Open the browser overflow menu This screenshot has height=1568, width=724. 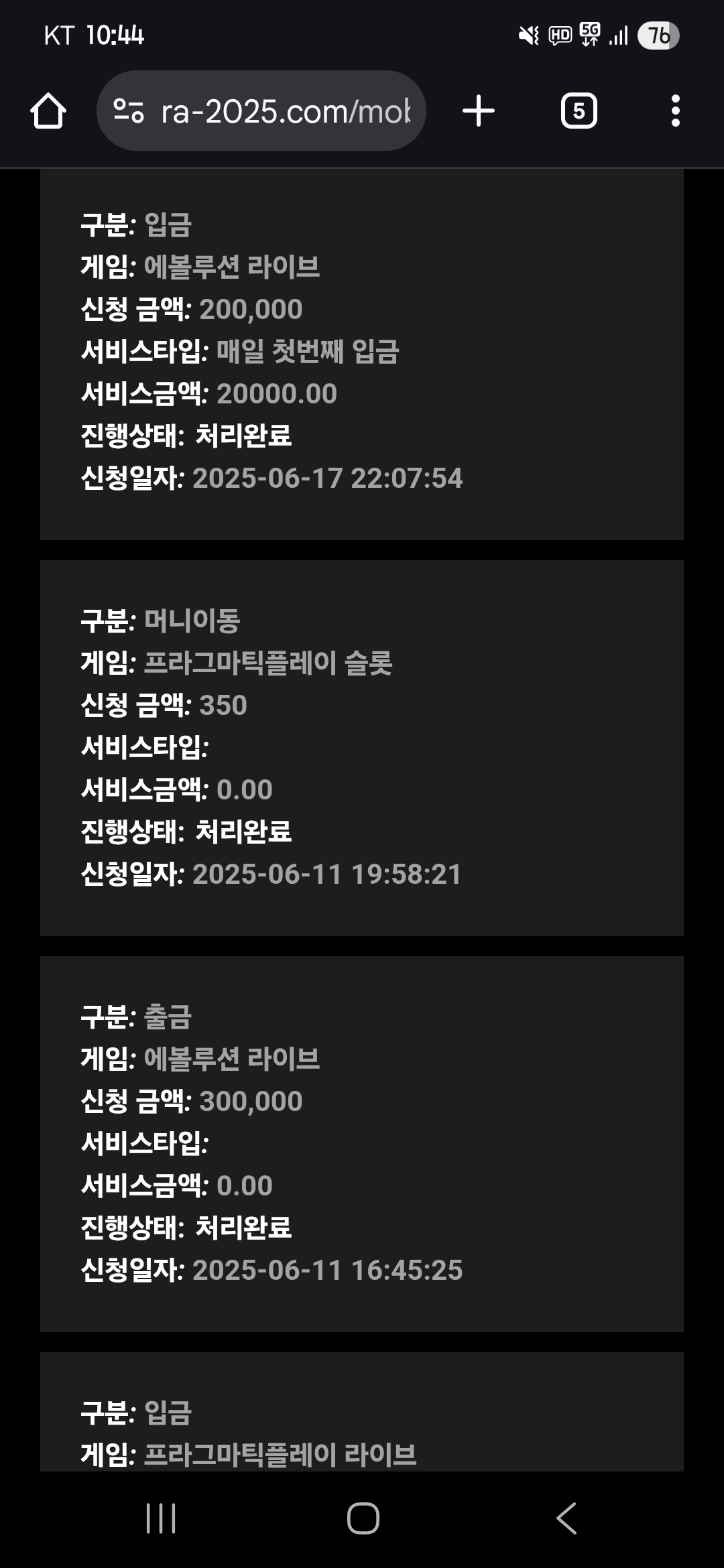(675, 111)
